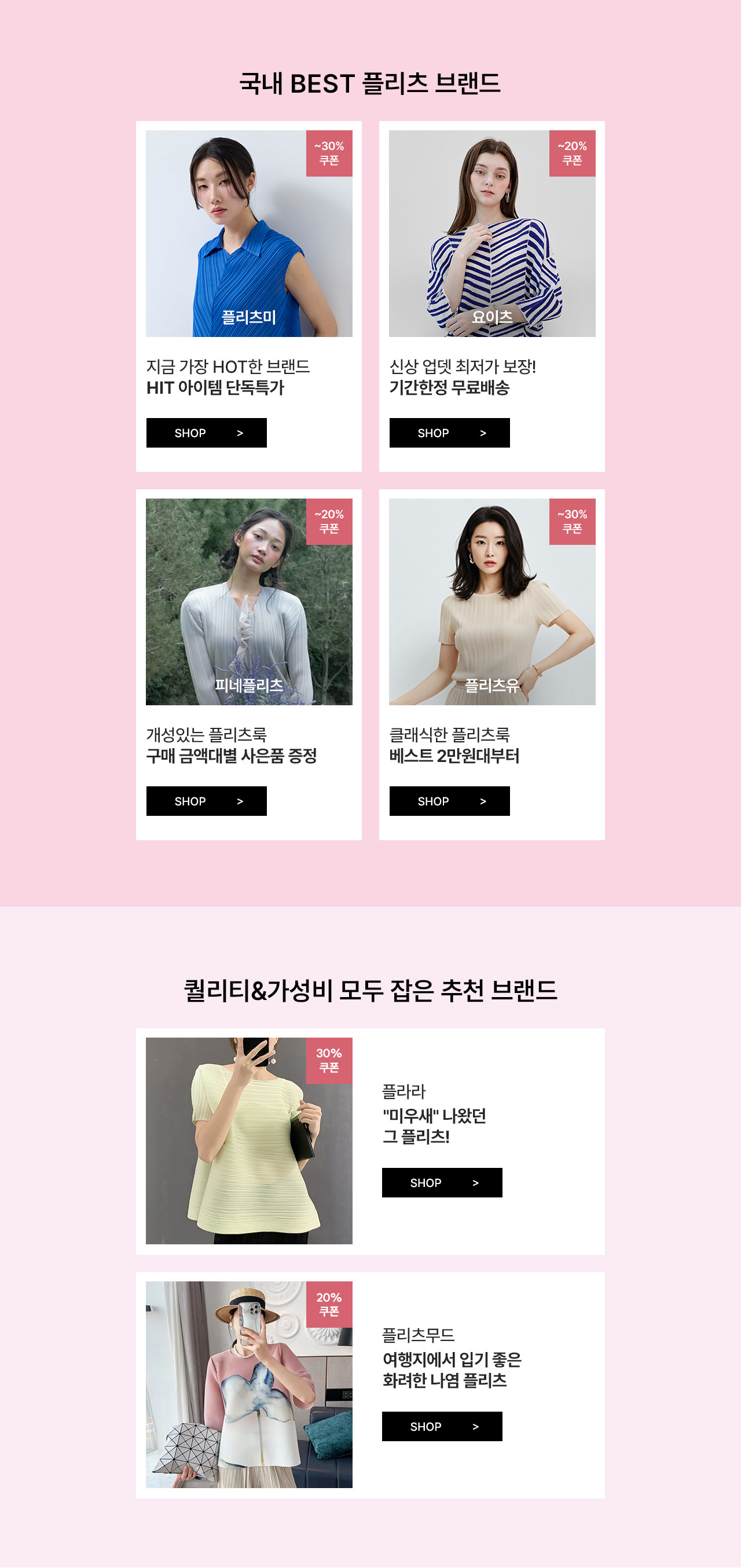View the 요이츠 brand image
Viewport: 741px width, 1568px height.
(491, 234)
